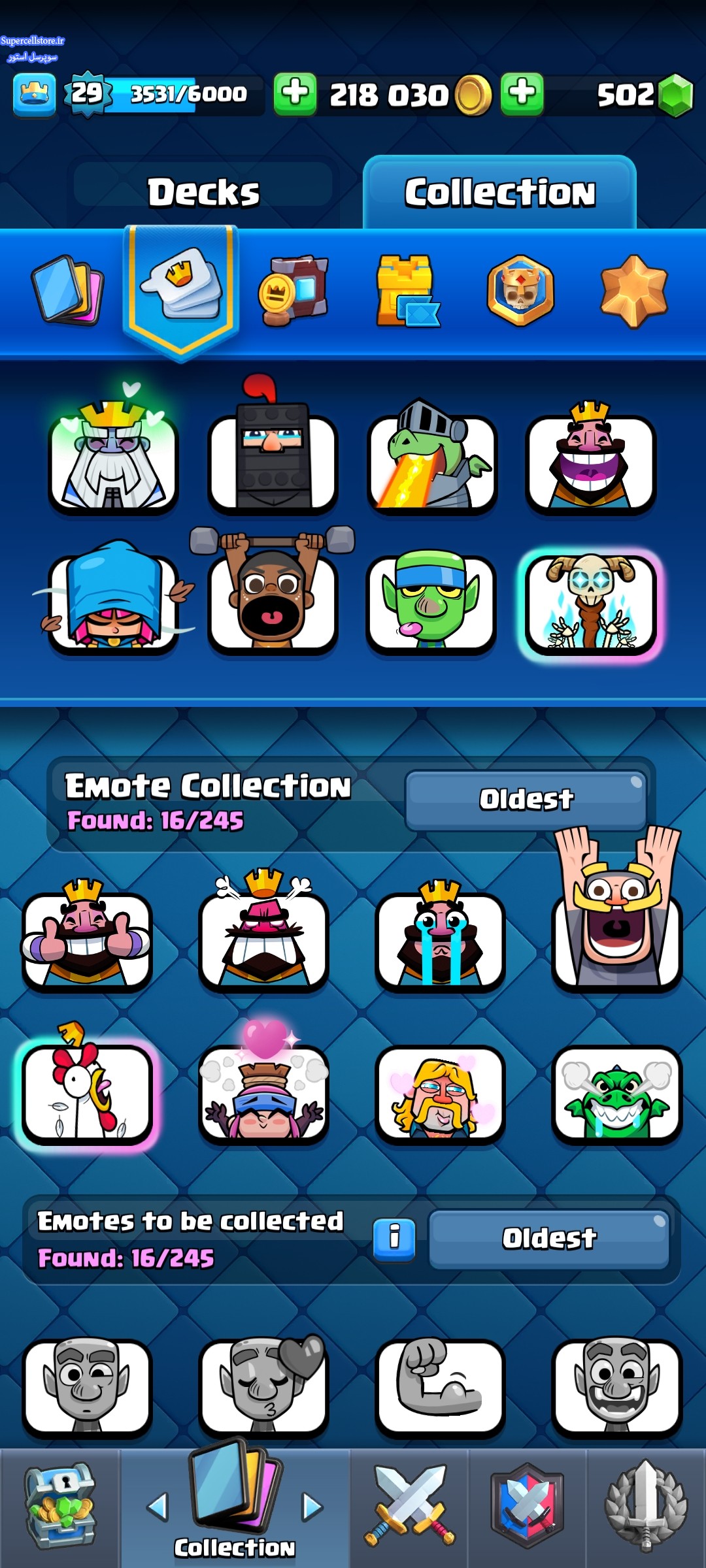This screenshot has height=1568, width=706.
Task: Select the angry green dragon emote
Action: pyautogui.click(x=616, y=1094)
